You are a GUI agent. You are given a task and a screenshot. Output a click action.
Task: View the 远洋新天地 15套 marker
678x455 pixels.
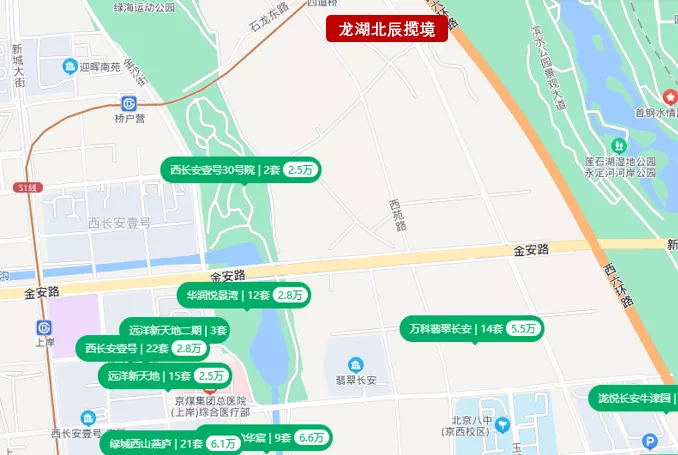[x=165, y=376]
